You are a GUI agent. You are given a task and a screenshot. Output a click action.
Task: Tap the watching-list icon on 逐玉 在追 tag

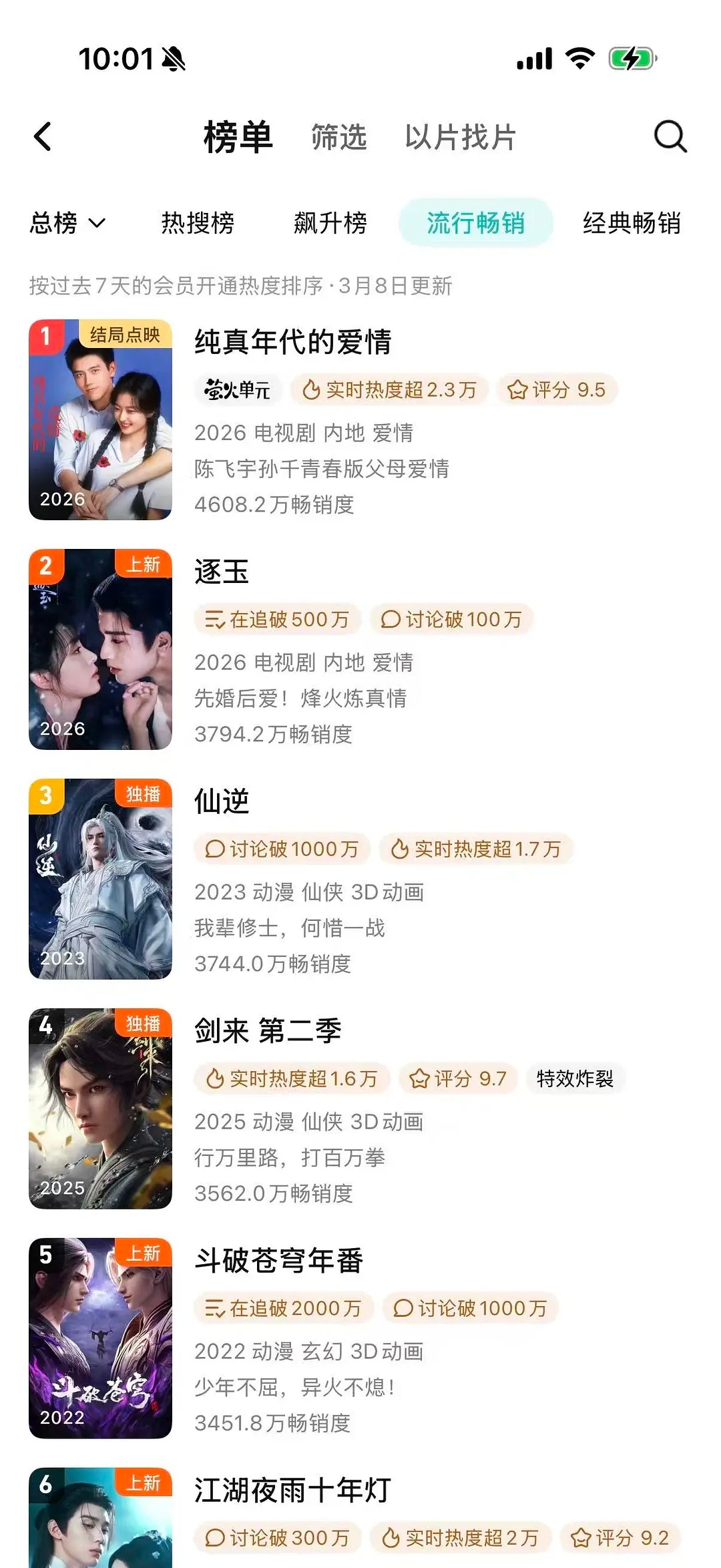point(216,619)
